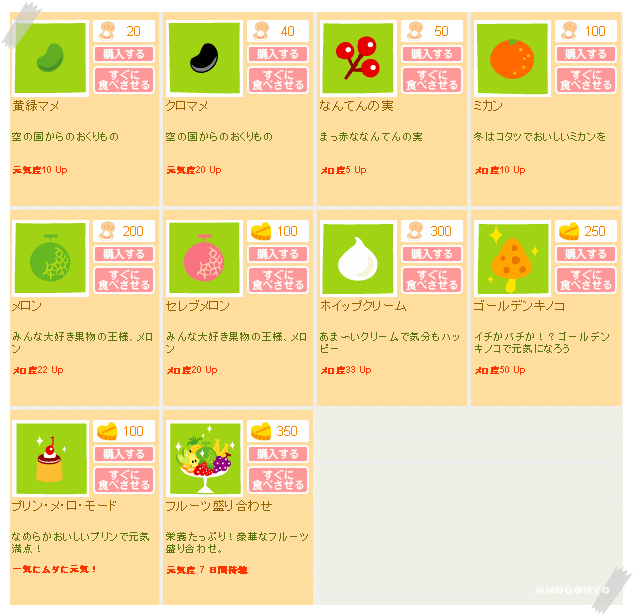Buy ミカン using 購入する

pos(586,54)
